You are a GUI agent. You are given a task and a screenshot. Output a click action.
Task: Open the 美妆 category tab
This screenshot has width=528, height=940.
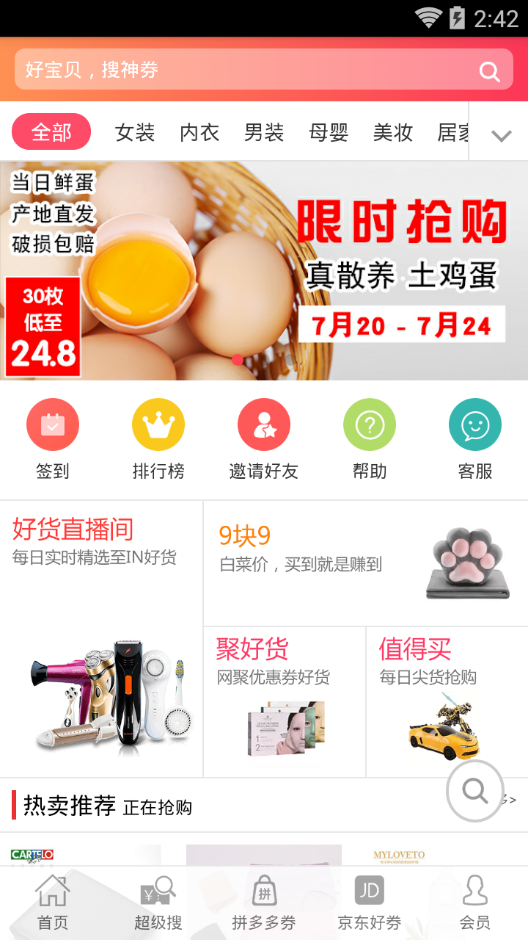click(x=393, y=132)
